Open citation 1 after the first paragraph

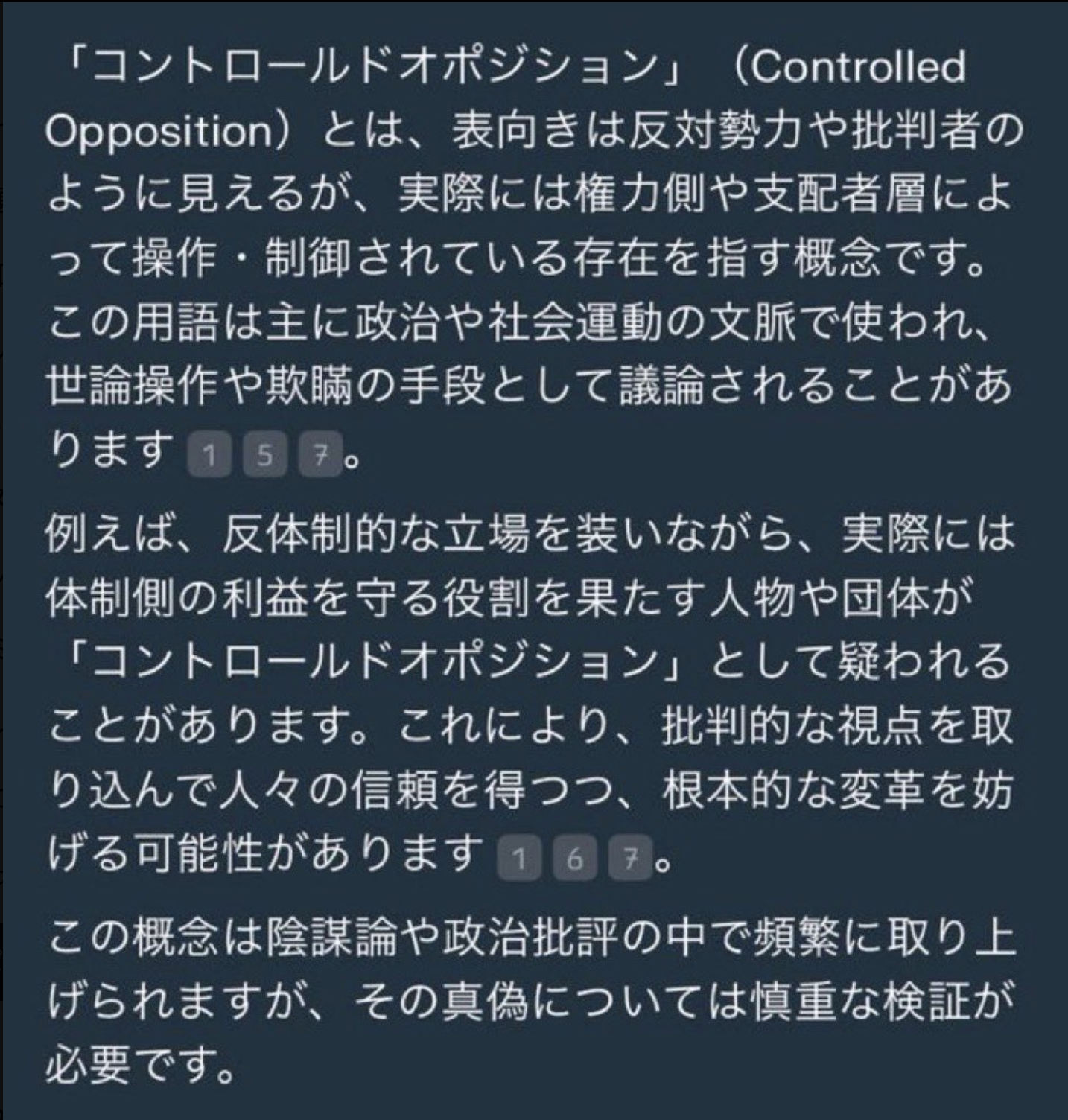[x=209, y=454]
